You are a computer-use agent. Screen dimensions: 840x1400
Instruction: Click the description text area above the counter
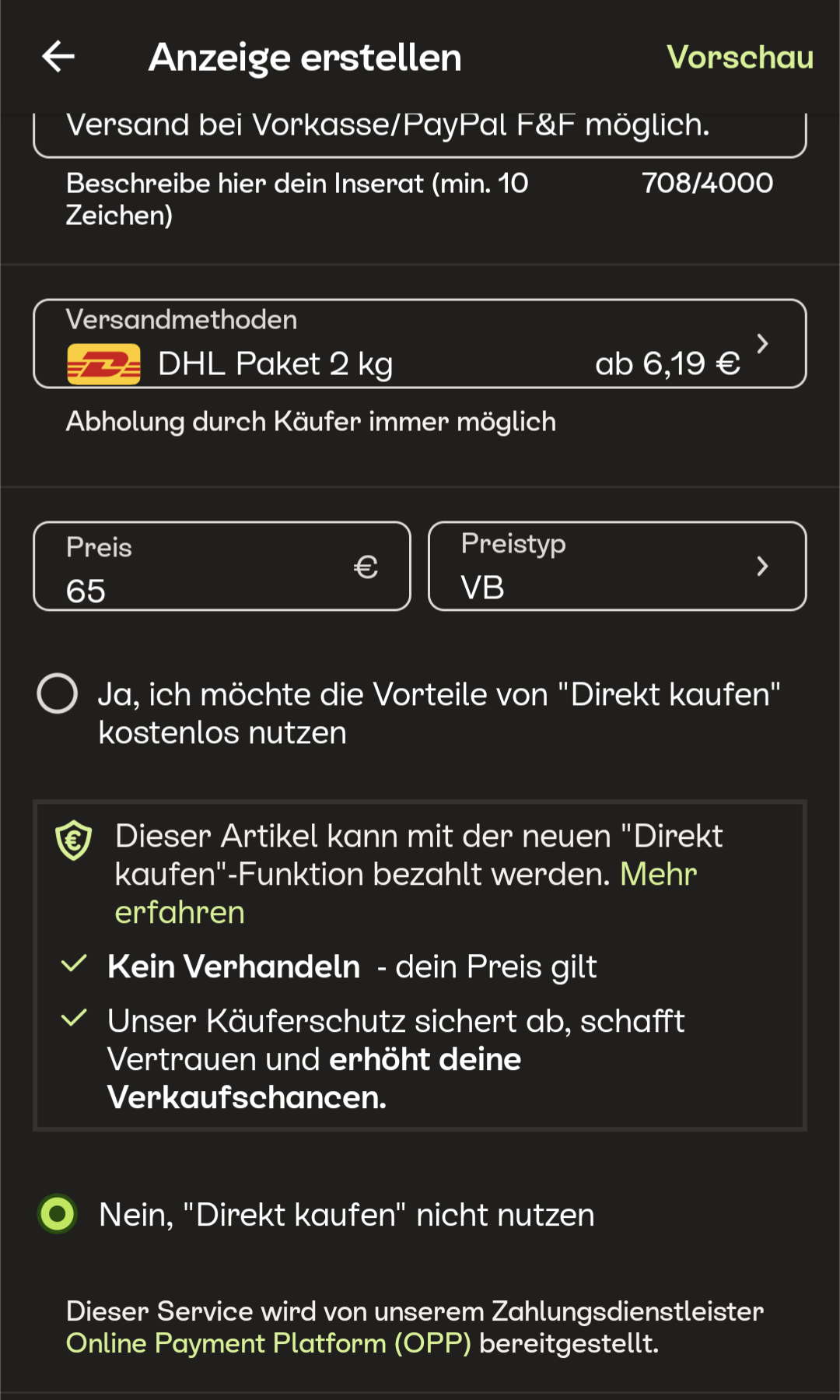(x=389, y=125)
